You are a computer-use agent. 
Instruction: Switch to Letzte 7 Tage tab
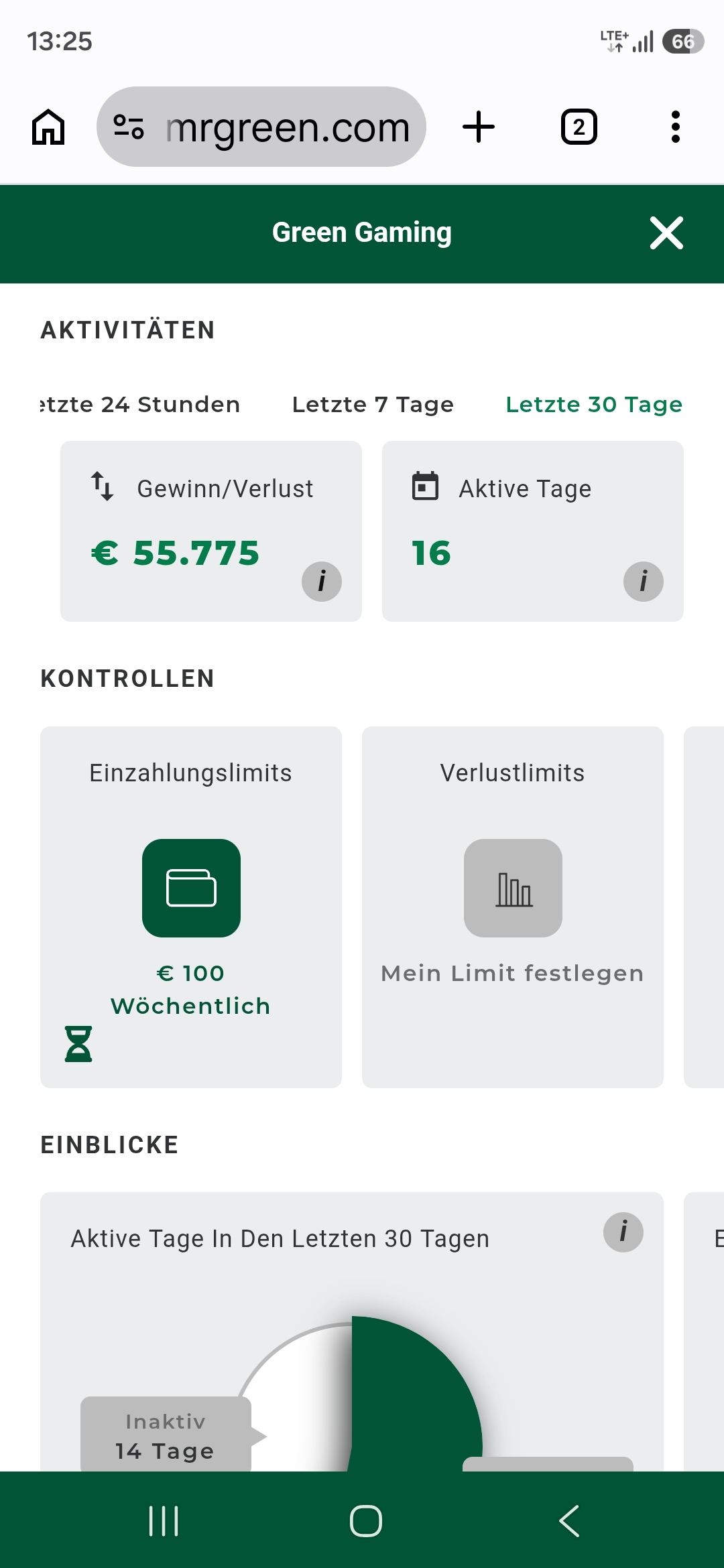(373, 405)
